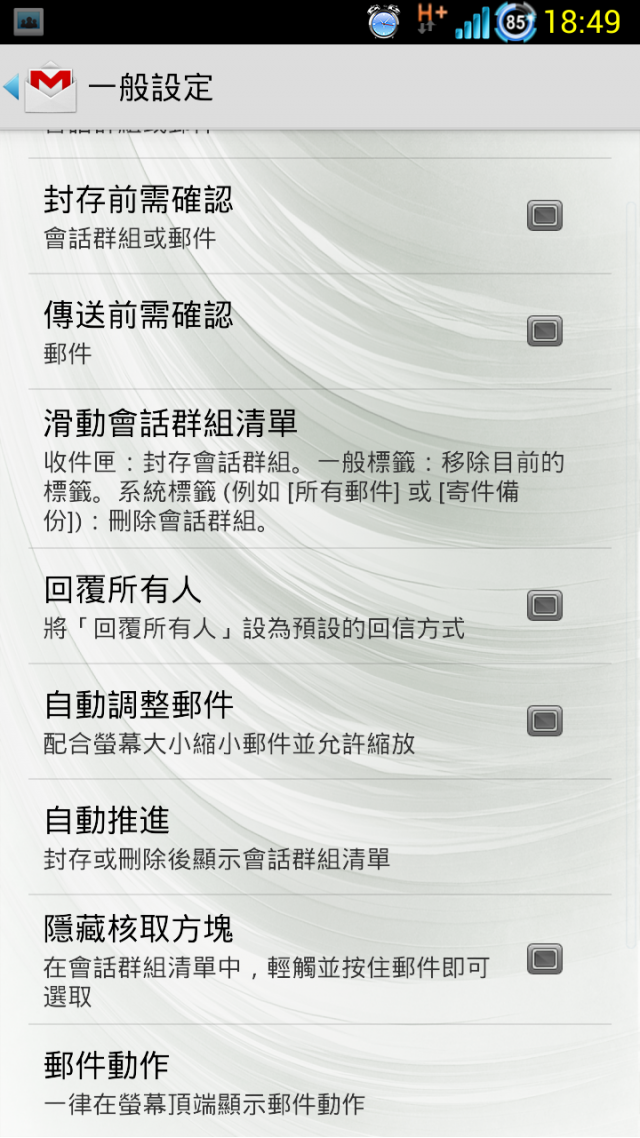This screenshot has height=1138, width=640.
Task: Toggle the 隱藏核取方塊 checkbox
Action: click(x=545, y=959)
